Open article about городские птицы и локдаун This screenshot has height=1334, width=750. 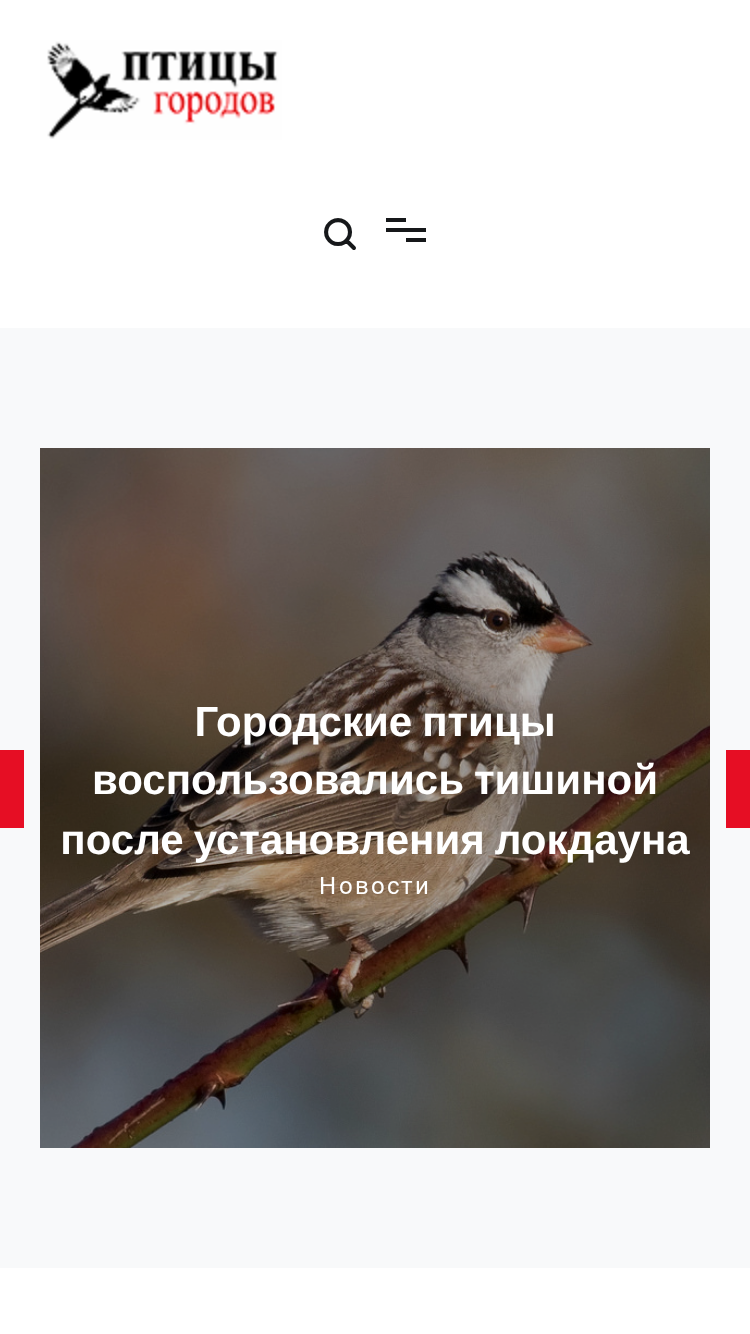tap(375, 781)
